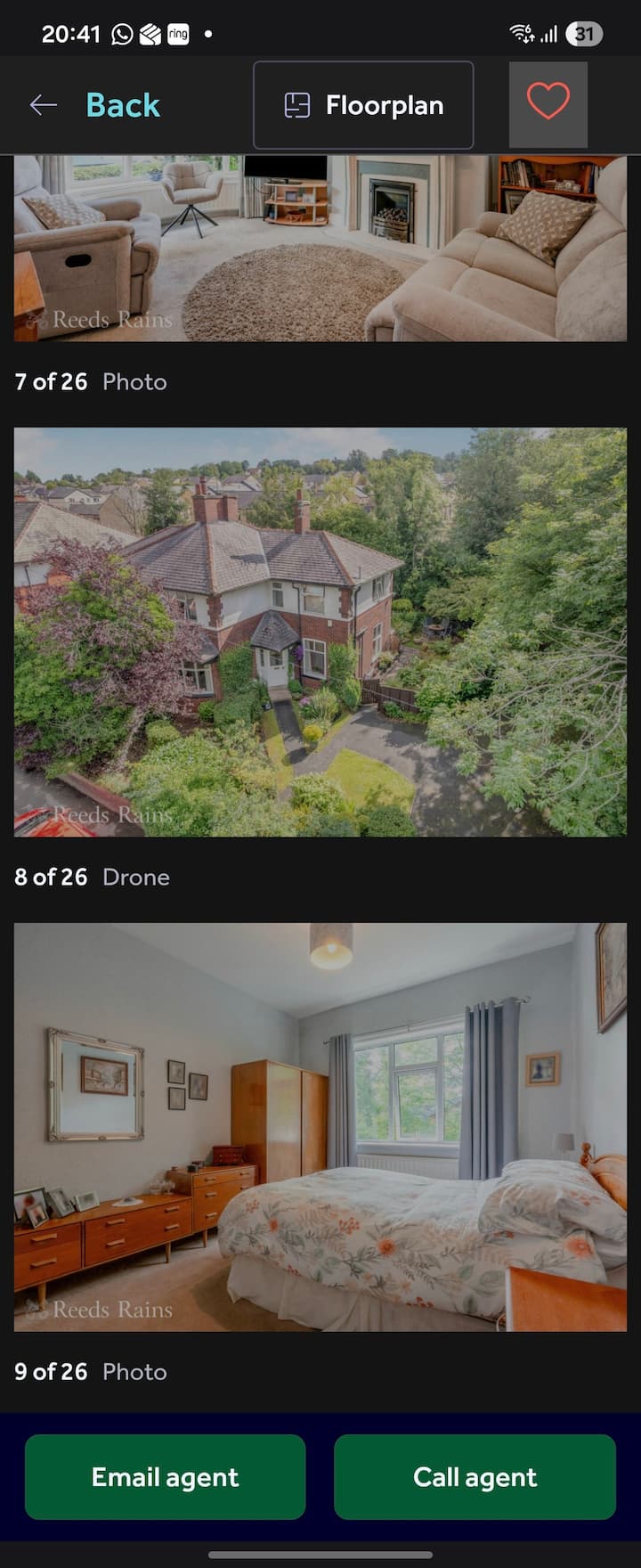Screen dimensions: 641x1568
Task: Open the Floorplan view
Action: 363,105
